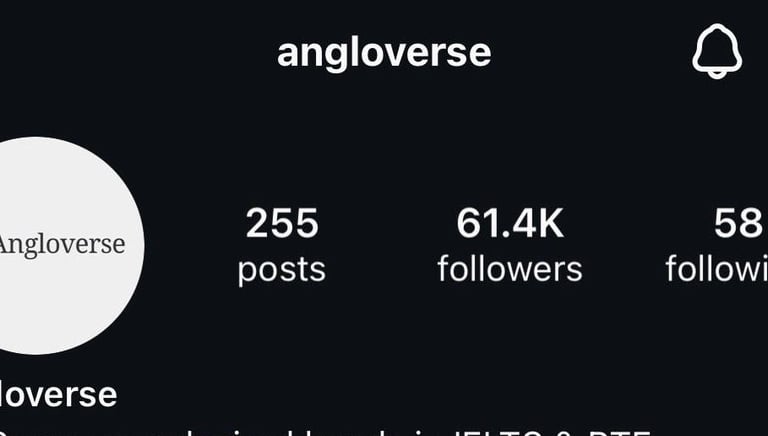Open the notifications bell

pos(717,50)
